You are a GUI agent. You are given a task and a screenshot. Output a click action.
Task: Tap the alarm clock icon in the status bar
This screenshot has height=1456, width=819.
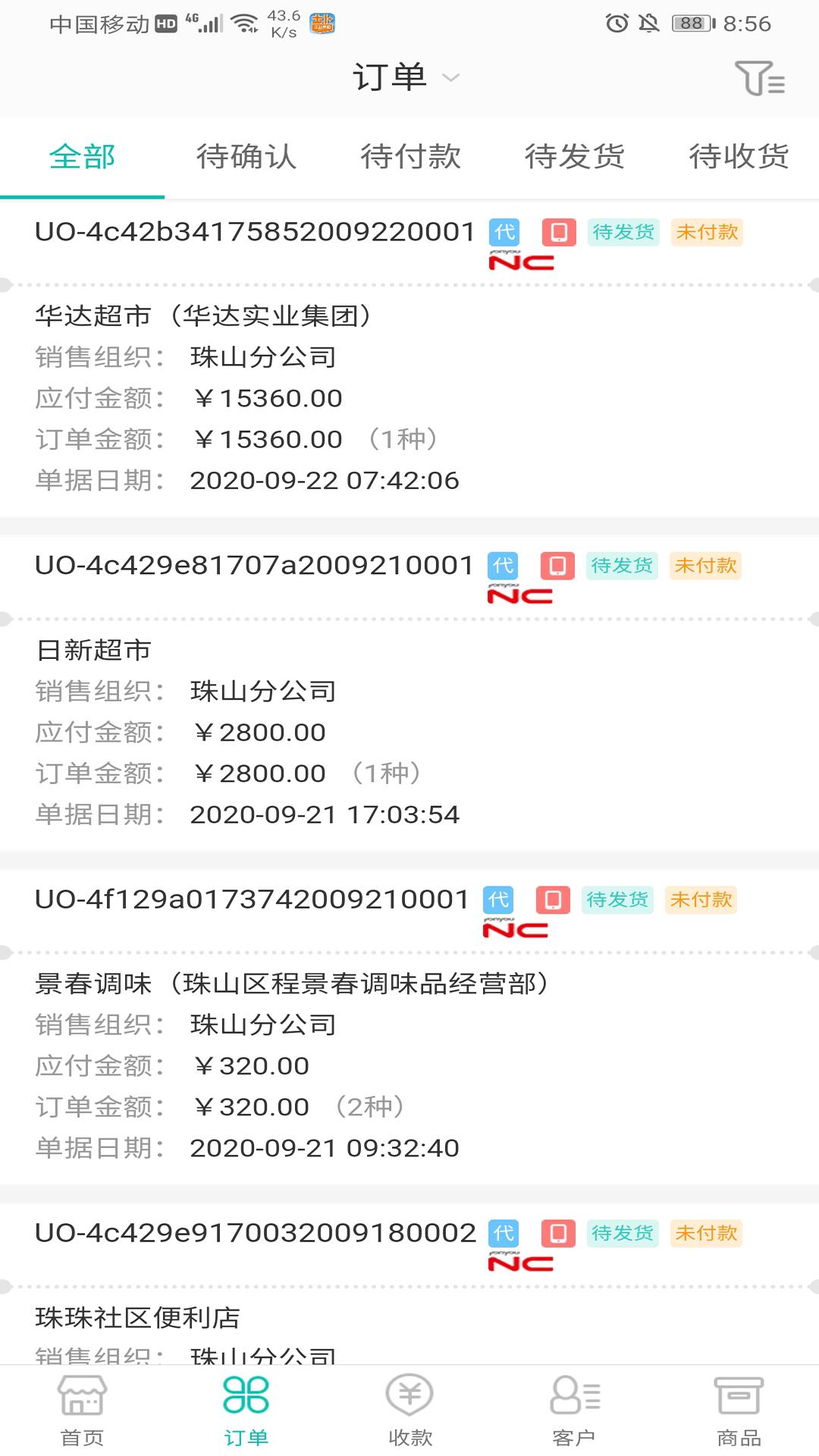tap(617, 24)
